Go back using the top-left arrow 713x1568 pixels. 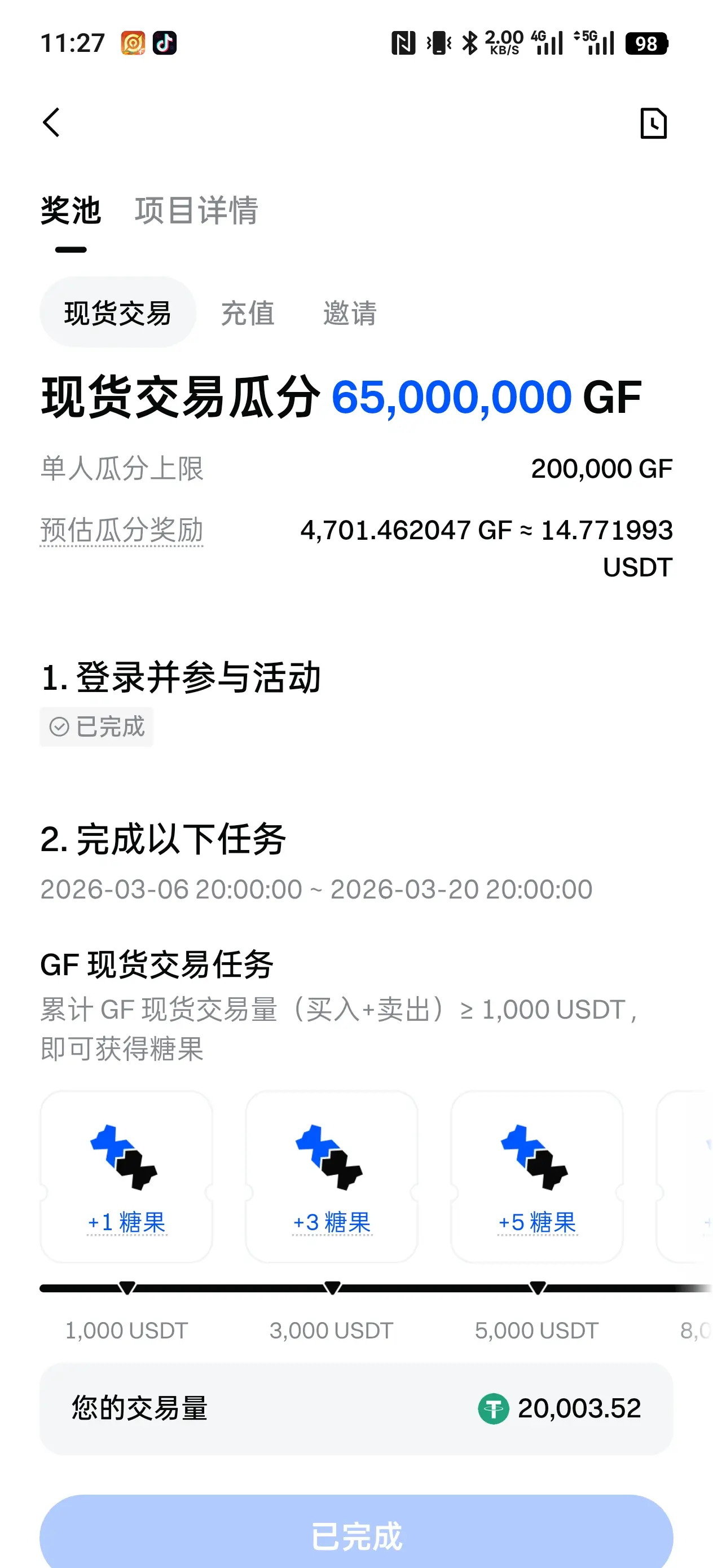[x=52, y=122]
